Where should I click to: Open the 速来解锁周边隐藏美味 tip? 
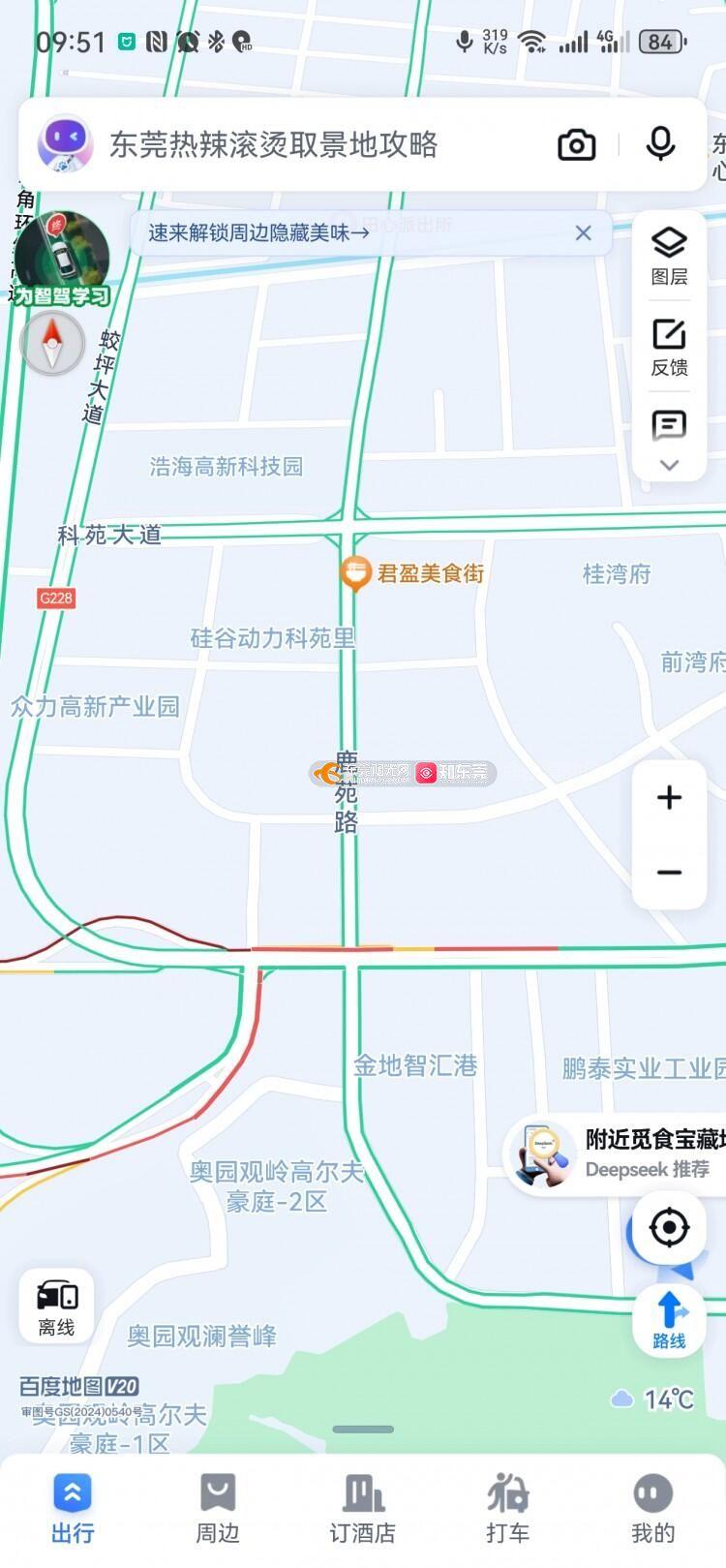tap(258, 232)
